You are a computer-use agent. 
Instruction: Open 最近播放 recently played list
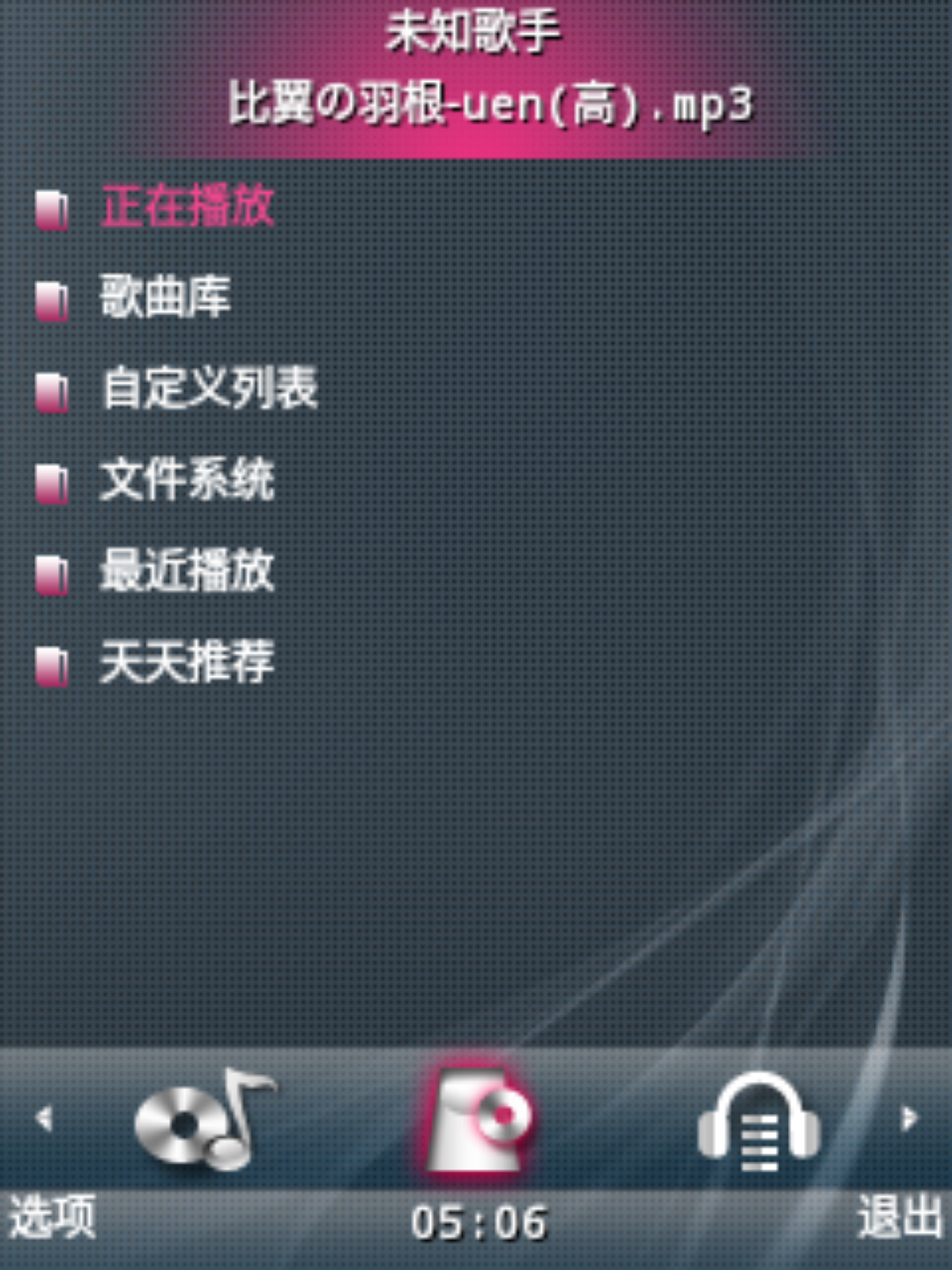click(x=187, y=571)
